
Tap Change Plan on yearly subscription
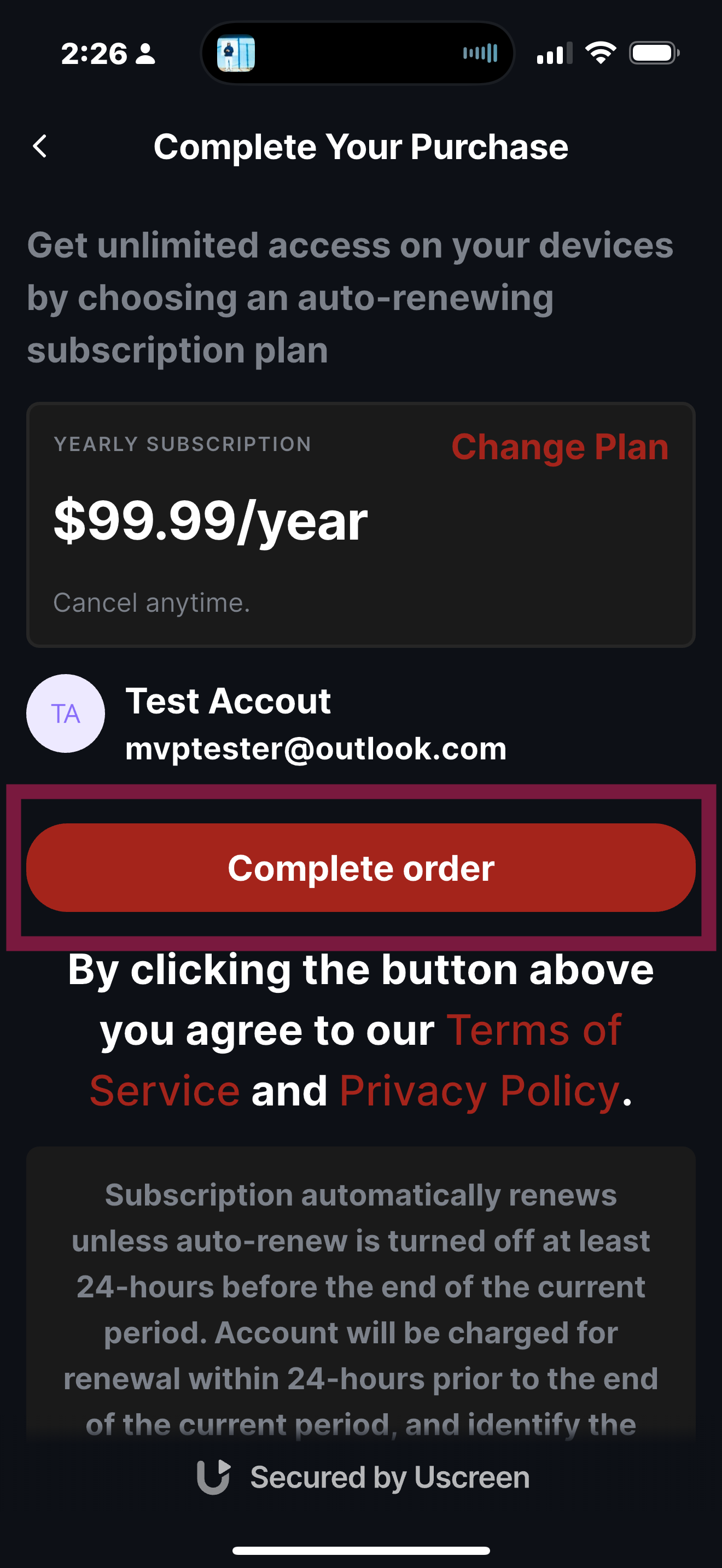[x=559, y=447]
